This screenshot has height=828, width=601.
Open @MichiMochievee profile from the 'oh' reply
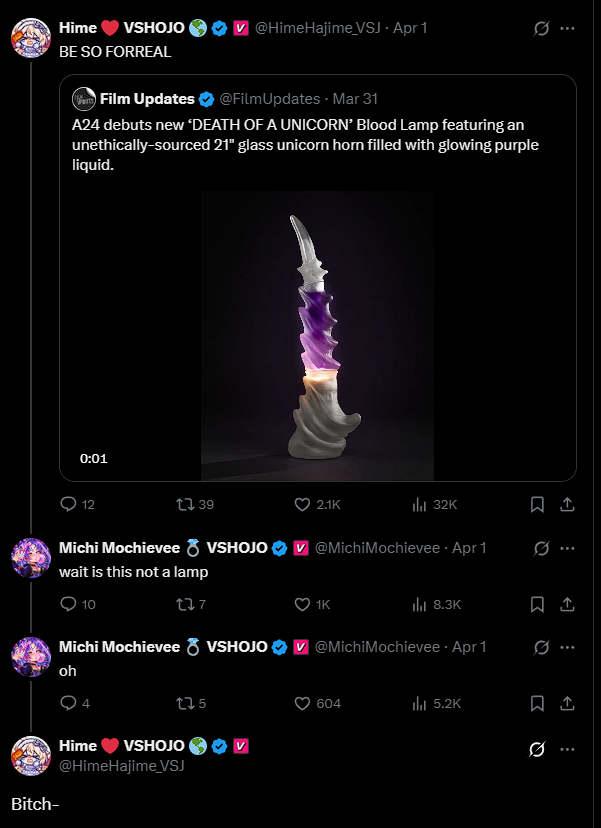click(x=377, y=647)
